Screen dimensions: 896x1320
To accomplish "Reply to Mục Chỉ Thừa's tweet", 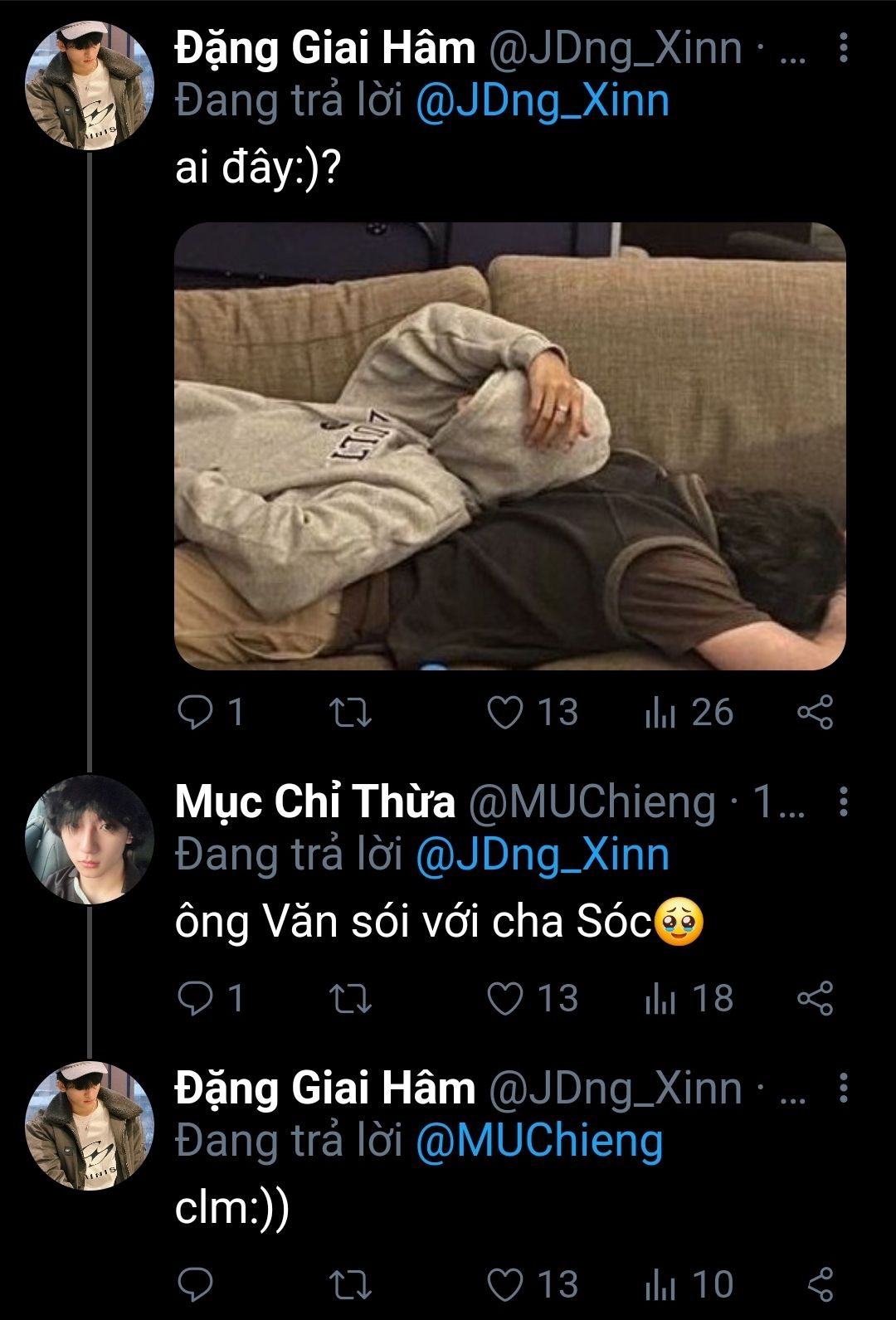I will (197, 998).
